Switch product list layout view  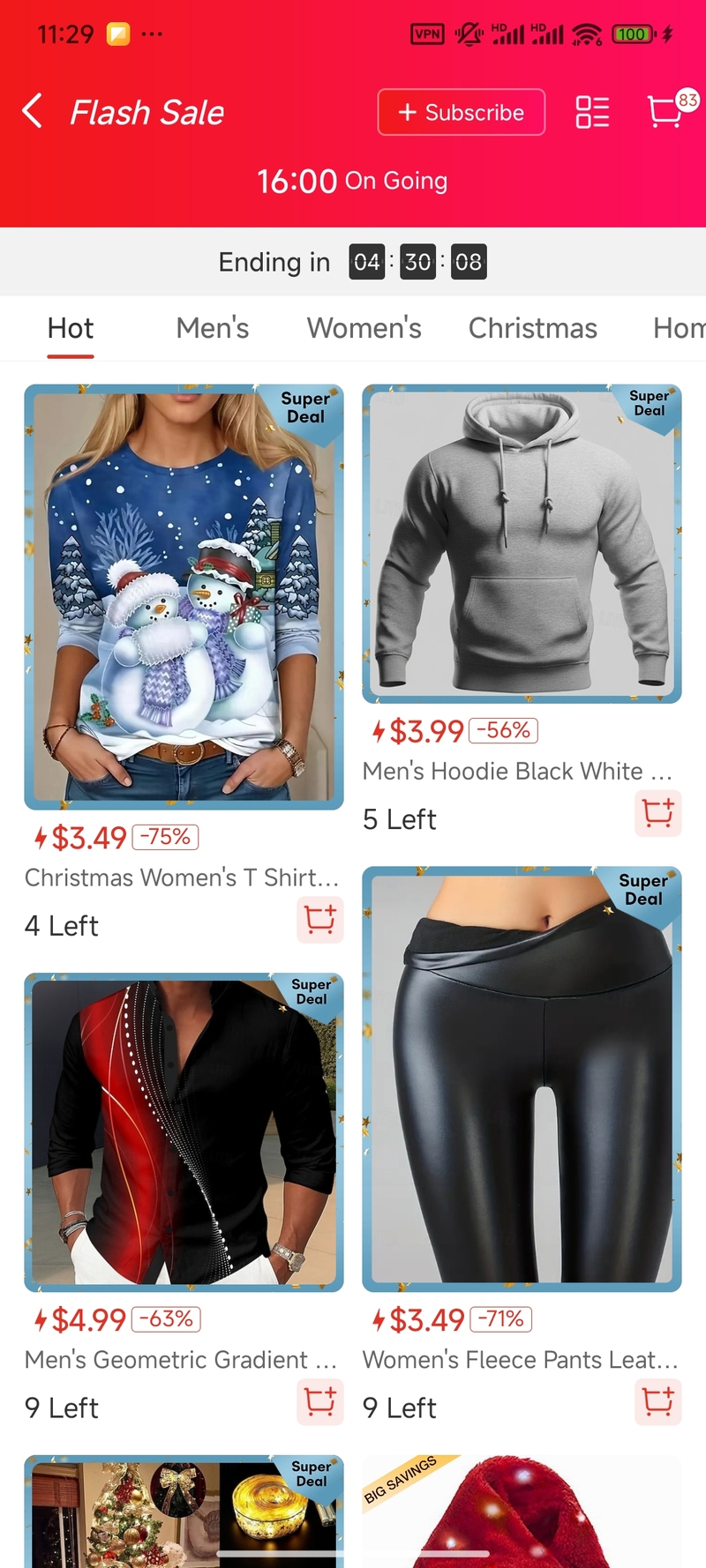click(592, 112)
